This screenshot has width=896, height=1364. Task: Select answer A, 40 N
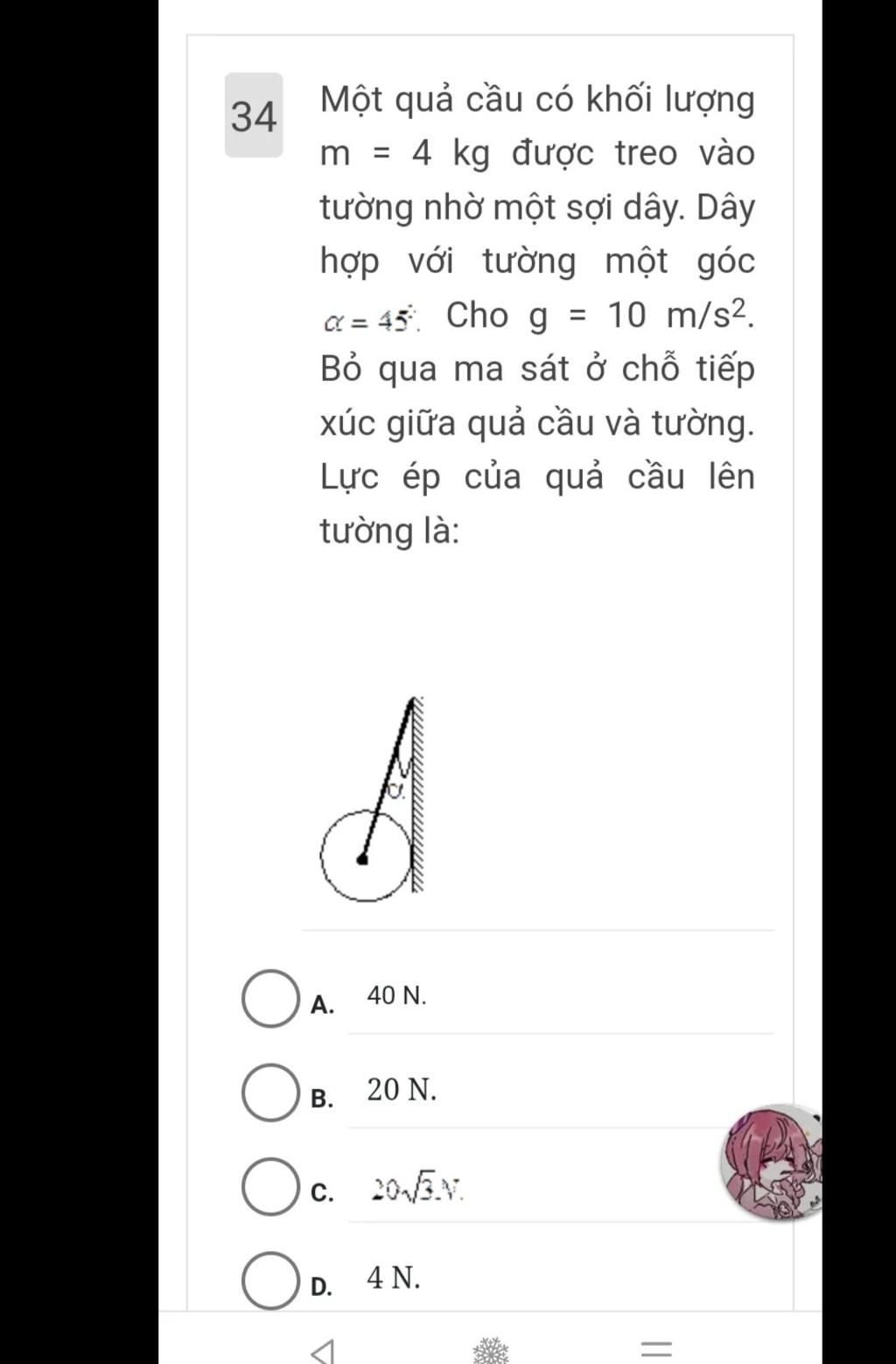(270, 998)
